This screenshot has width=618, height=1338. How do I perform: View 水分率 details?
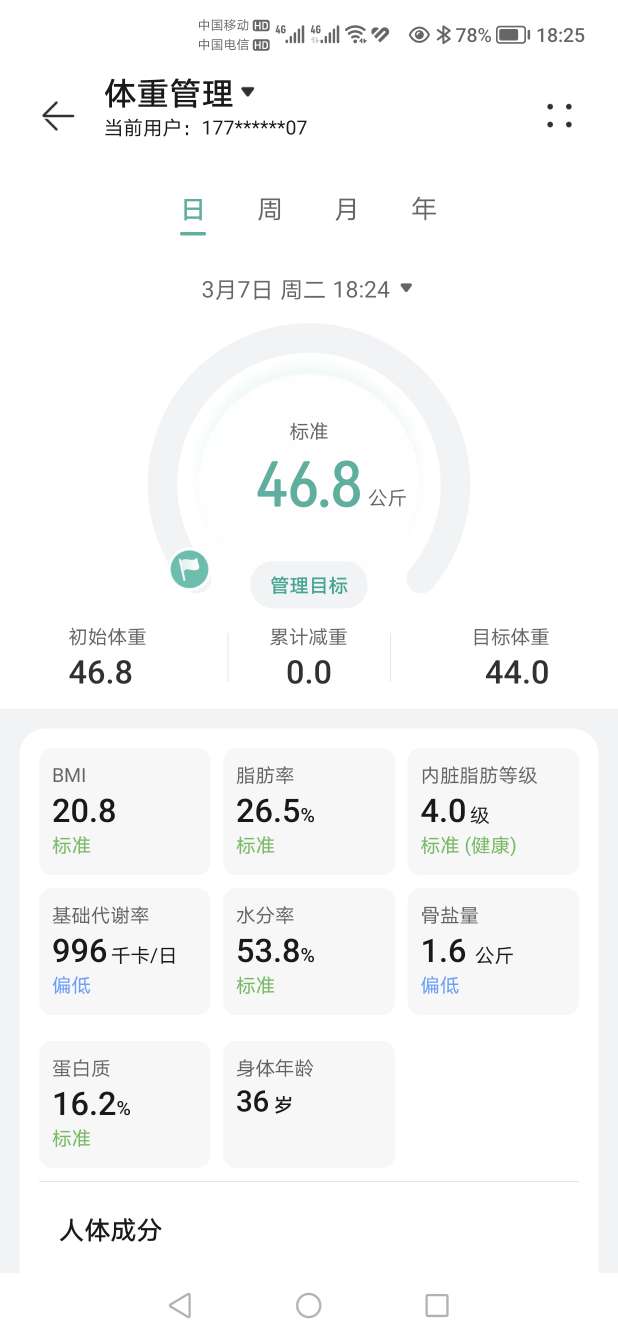click(x=308, y=951)
